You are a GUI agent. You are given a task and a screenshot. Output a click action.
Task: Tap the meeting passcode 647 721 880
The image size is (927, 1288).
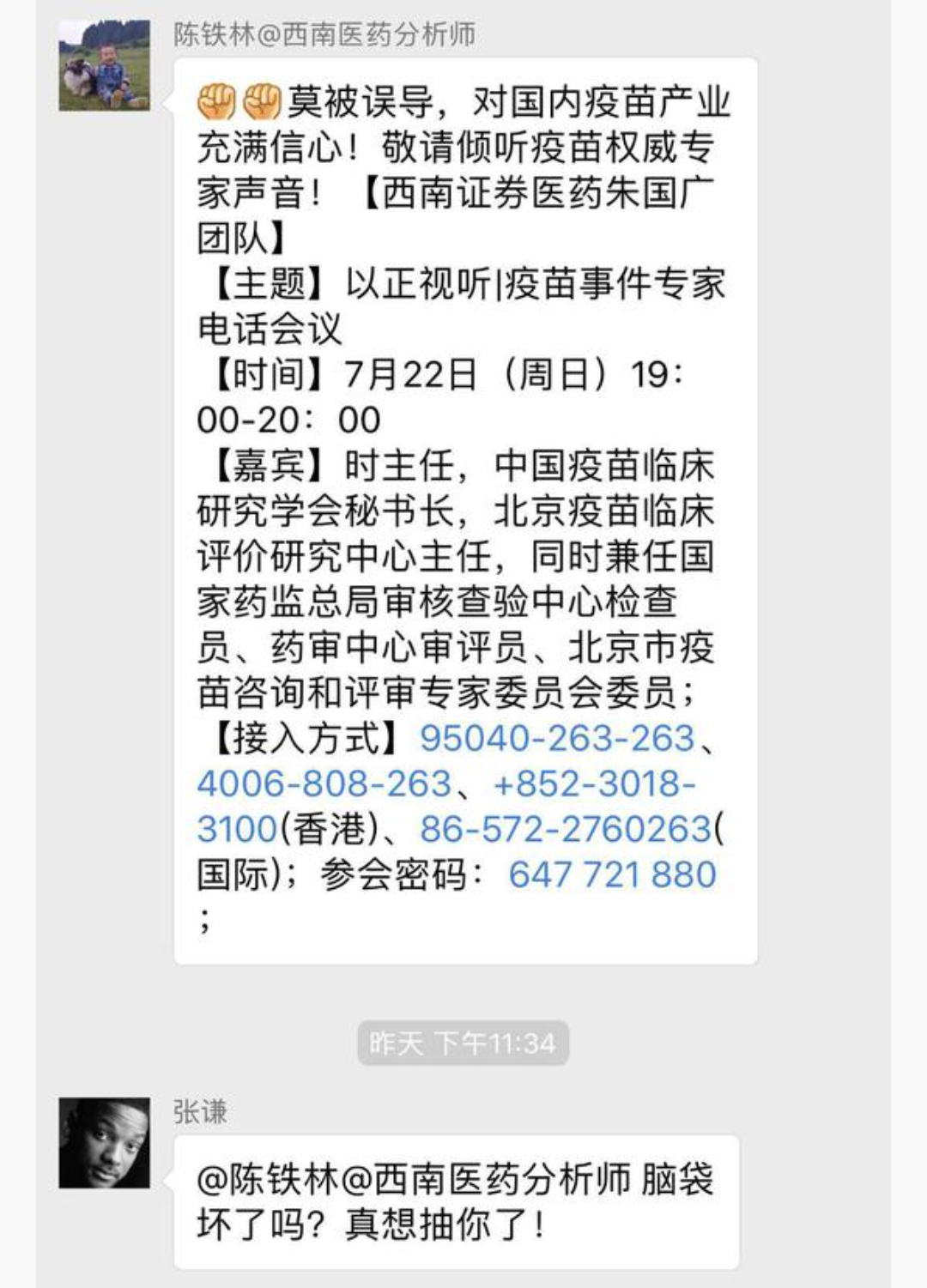(x=612, y=875)
